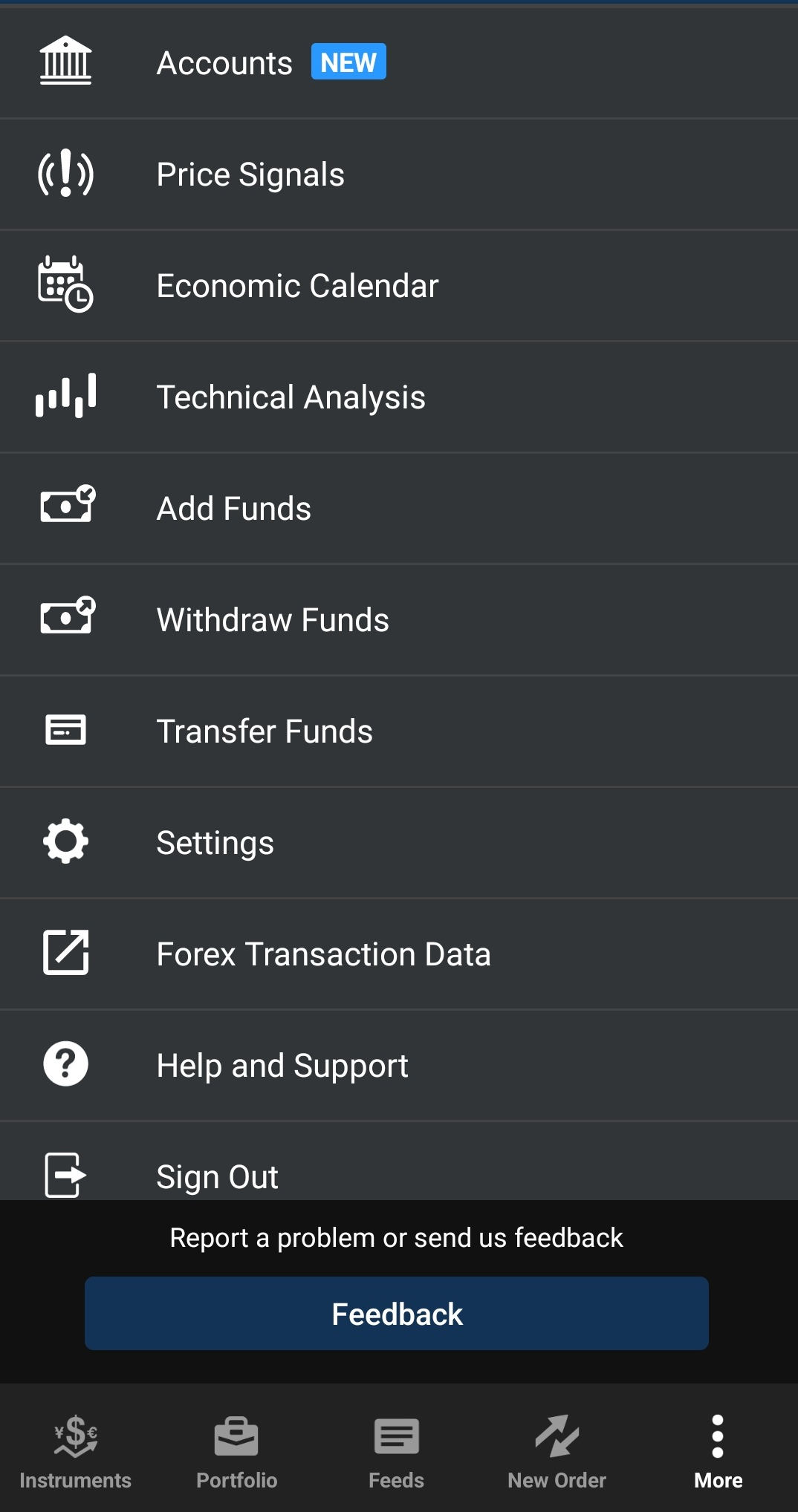Tap Add Funds

click(x=233, y=509)
